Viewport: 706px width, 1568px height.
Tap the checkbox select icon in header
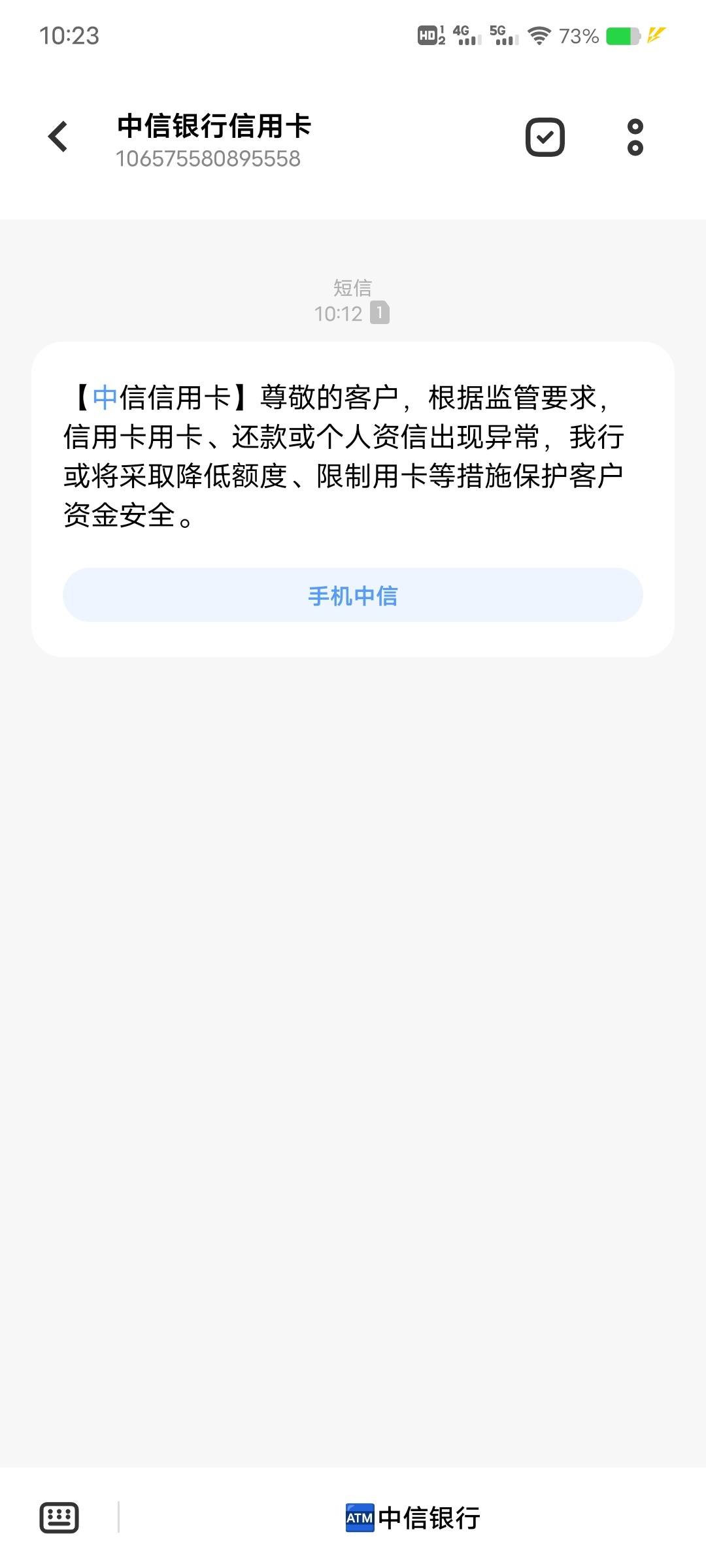(x=545, y=137)
